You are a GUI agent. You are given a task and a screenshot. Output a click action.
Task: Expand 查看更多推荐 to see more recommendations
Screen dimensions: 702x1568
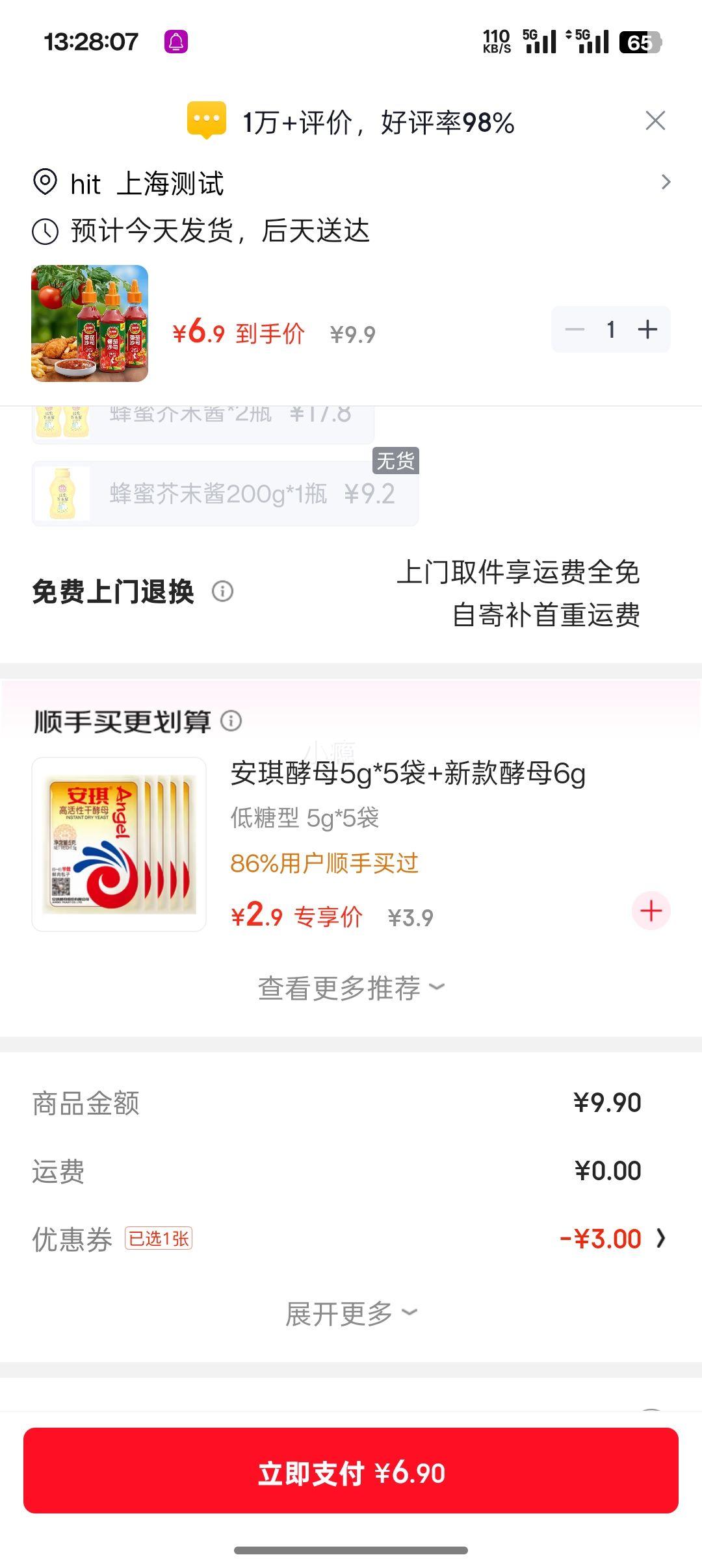351,987
